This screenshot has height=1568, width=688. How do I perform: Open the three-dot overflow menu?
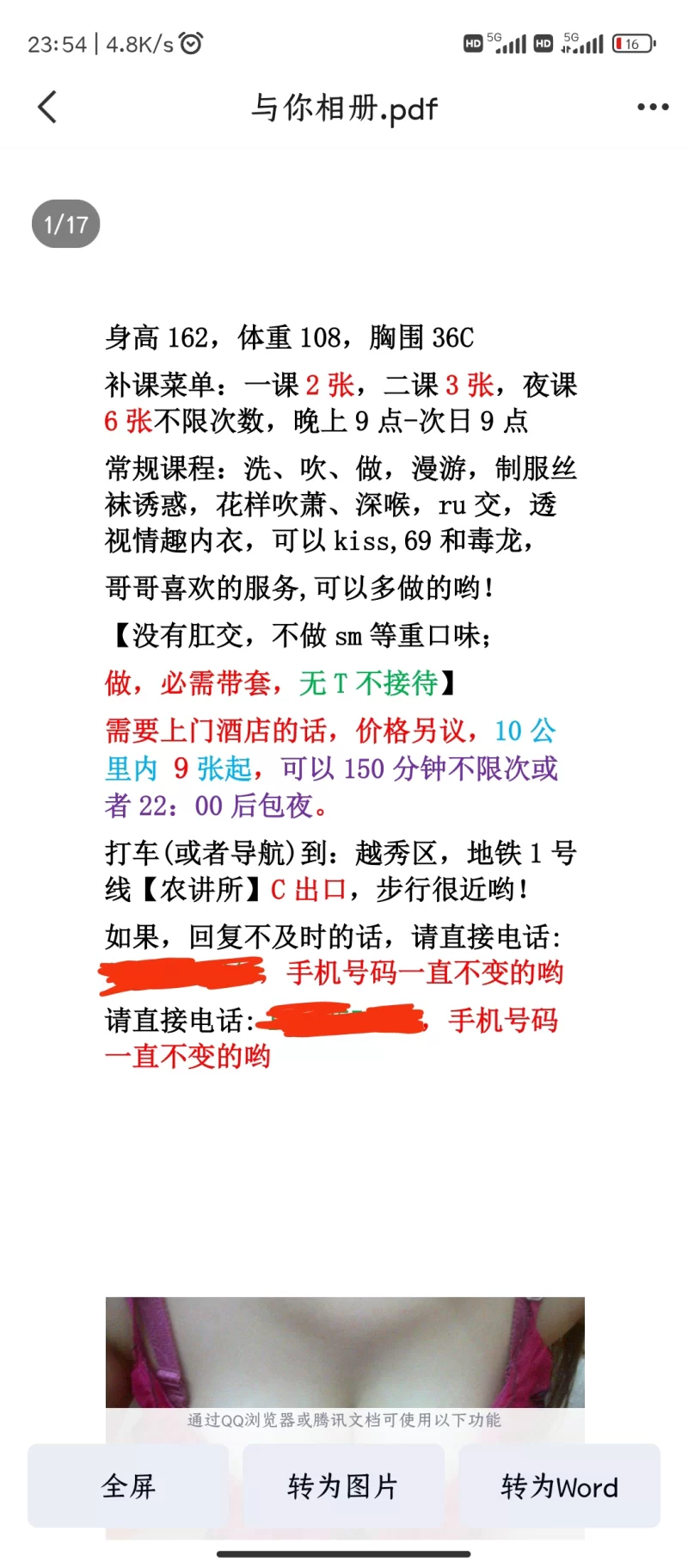point(652,108)
